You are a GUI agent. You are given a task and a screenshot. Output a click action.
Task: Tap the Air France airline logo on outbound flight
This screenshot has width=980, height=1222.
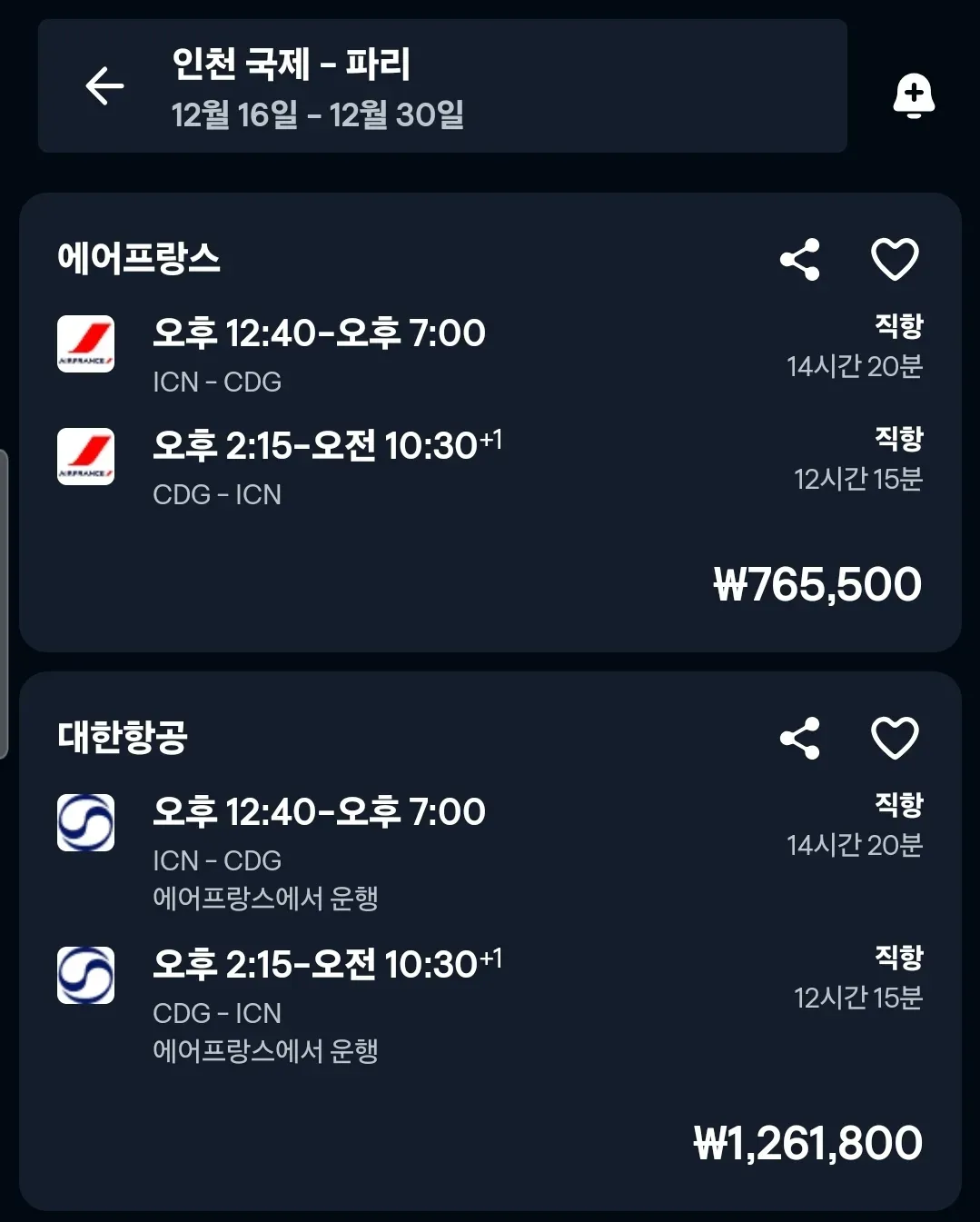(85, 343)
